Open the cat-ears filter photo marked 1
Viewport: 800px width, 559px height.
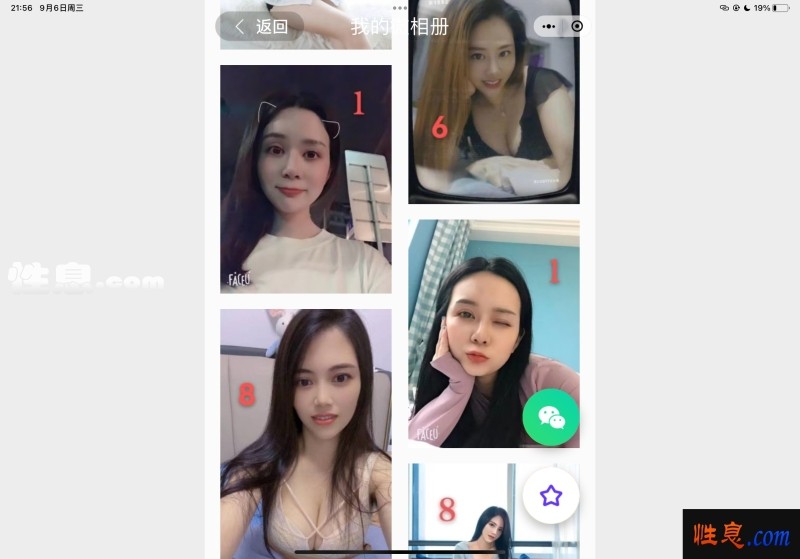[306, 180]
